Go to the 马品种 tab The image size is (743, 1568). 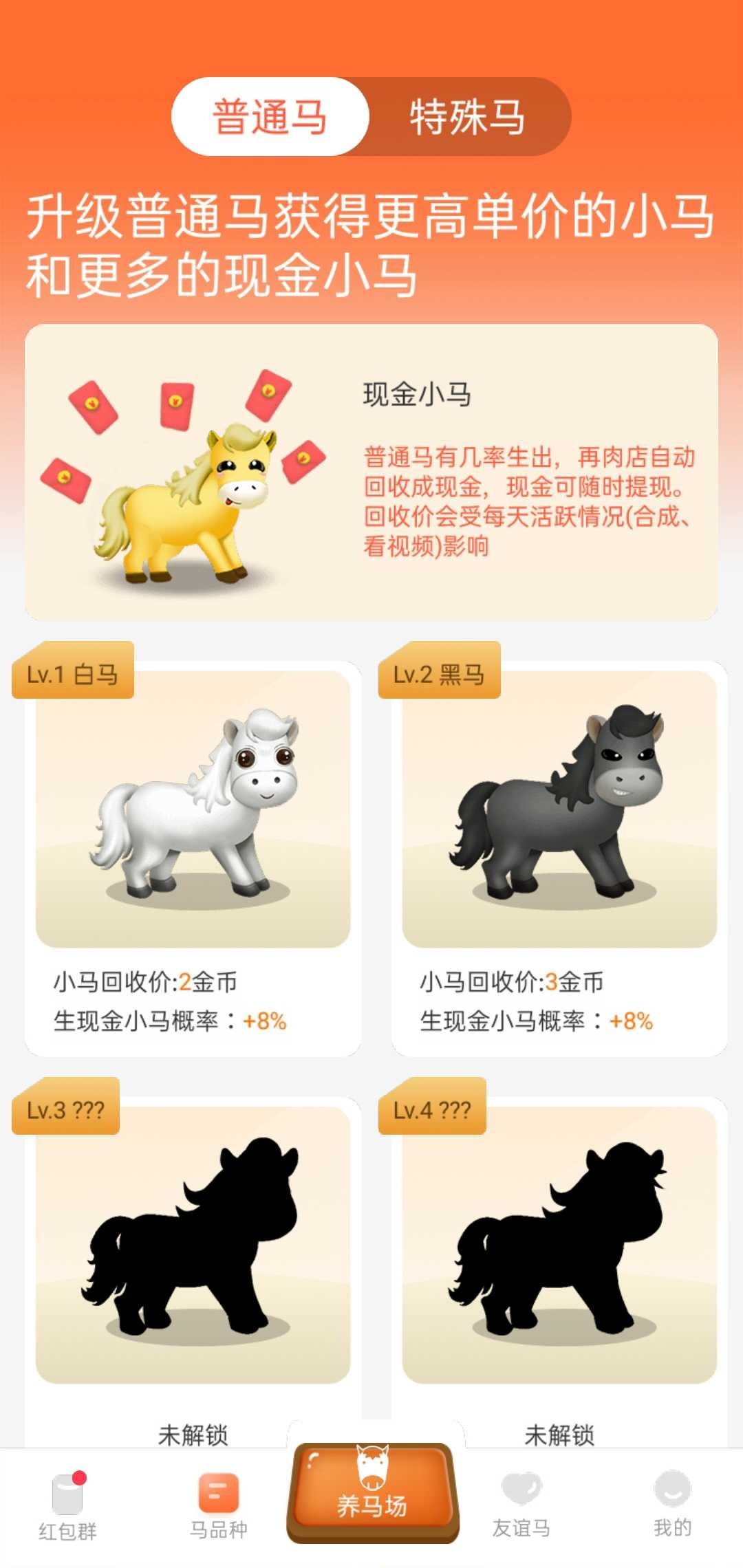click(218, 1507)
